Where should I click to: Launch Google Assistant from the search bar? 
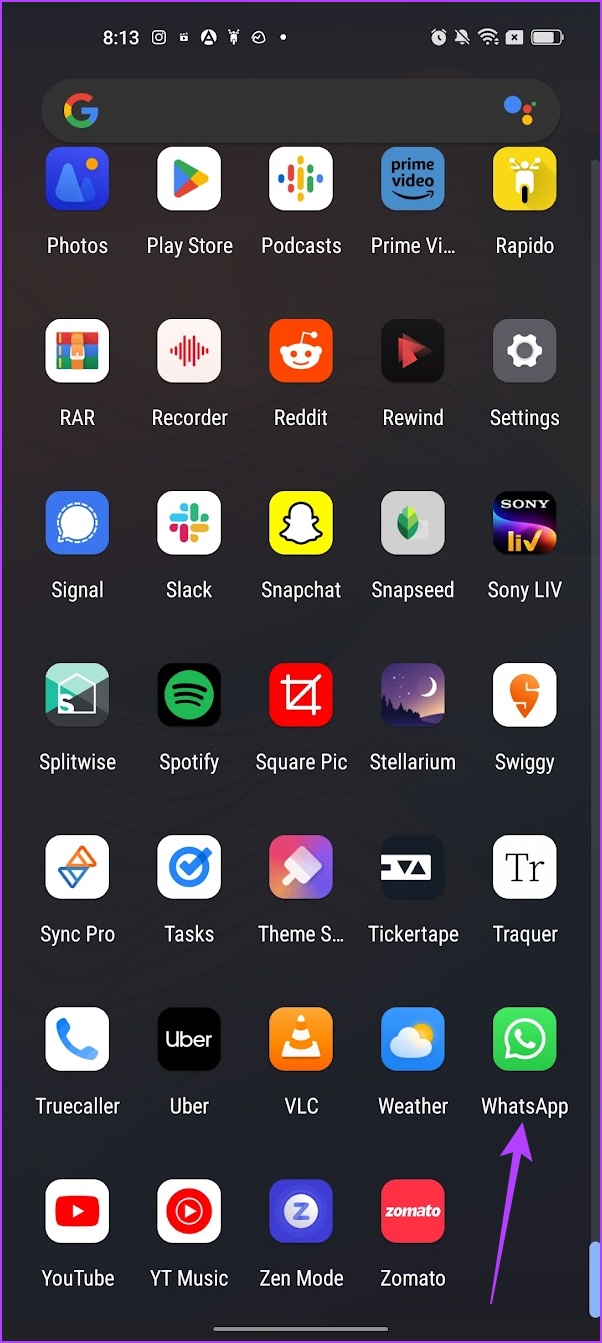(518, 110)
